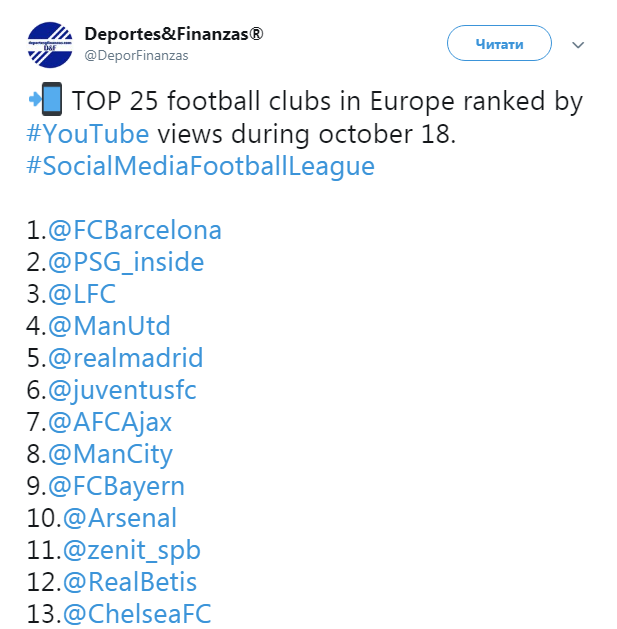Open the @FCBayern mention
Image resolution: width=617 pixels, height=629 pixels.
point(116,486)
